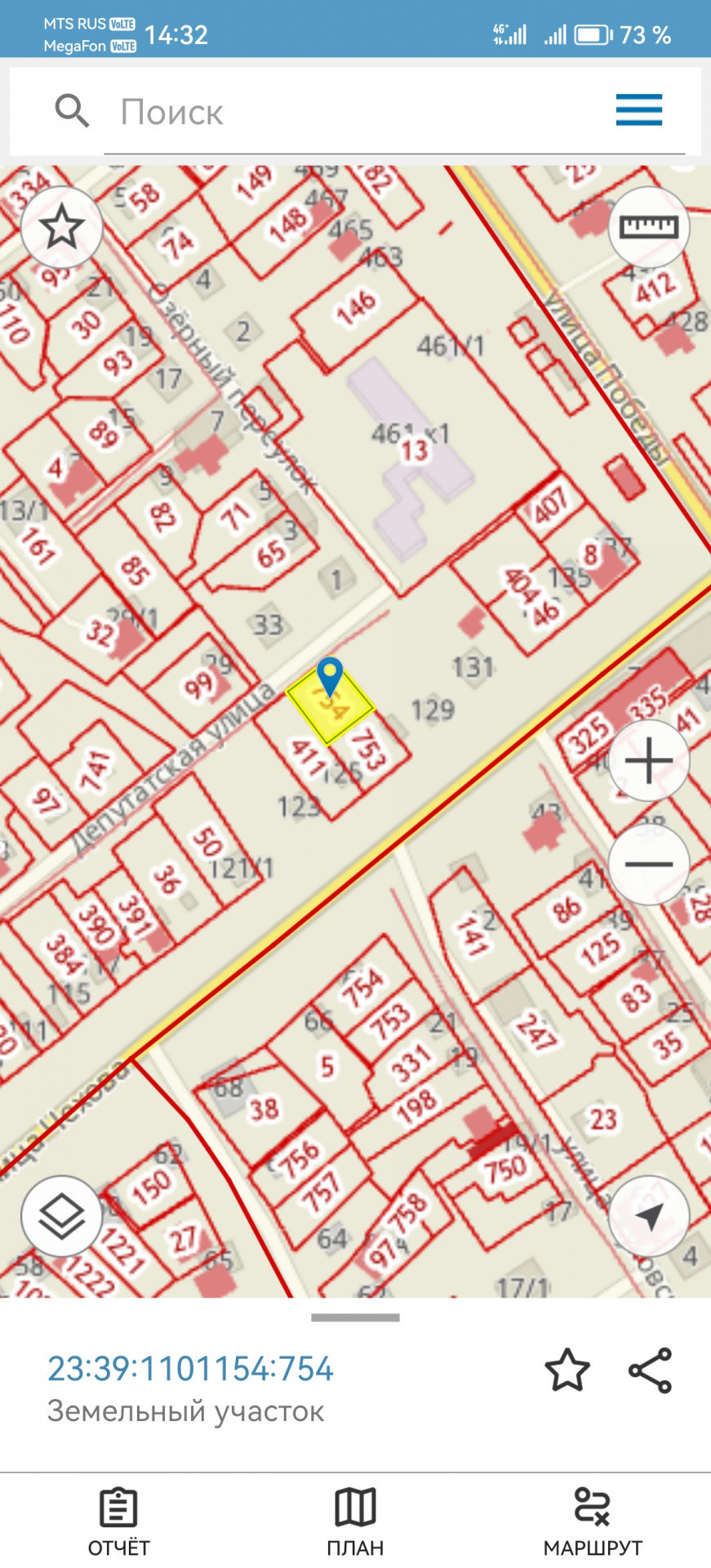Open the ОТЧЁТ report section

coord(118,1521)
